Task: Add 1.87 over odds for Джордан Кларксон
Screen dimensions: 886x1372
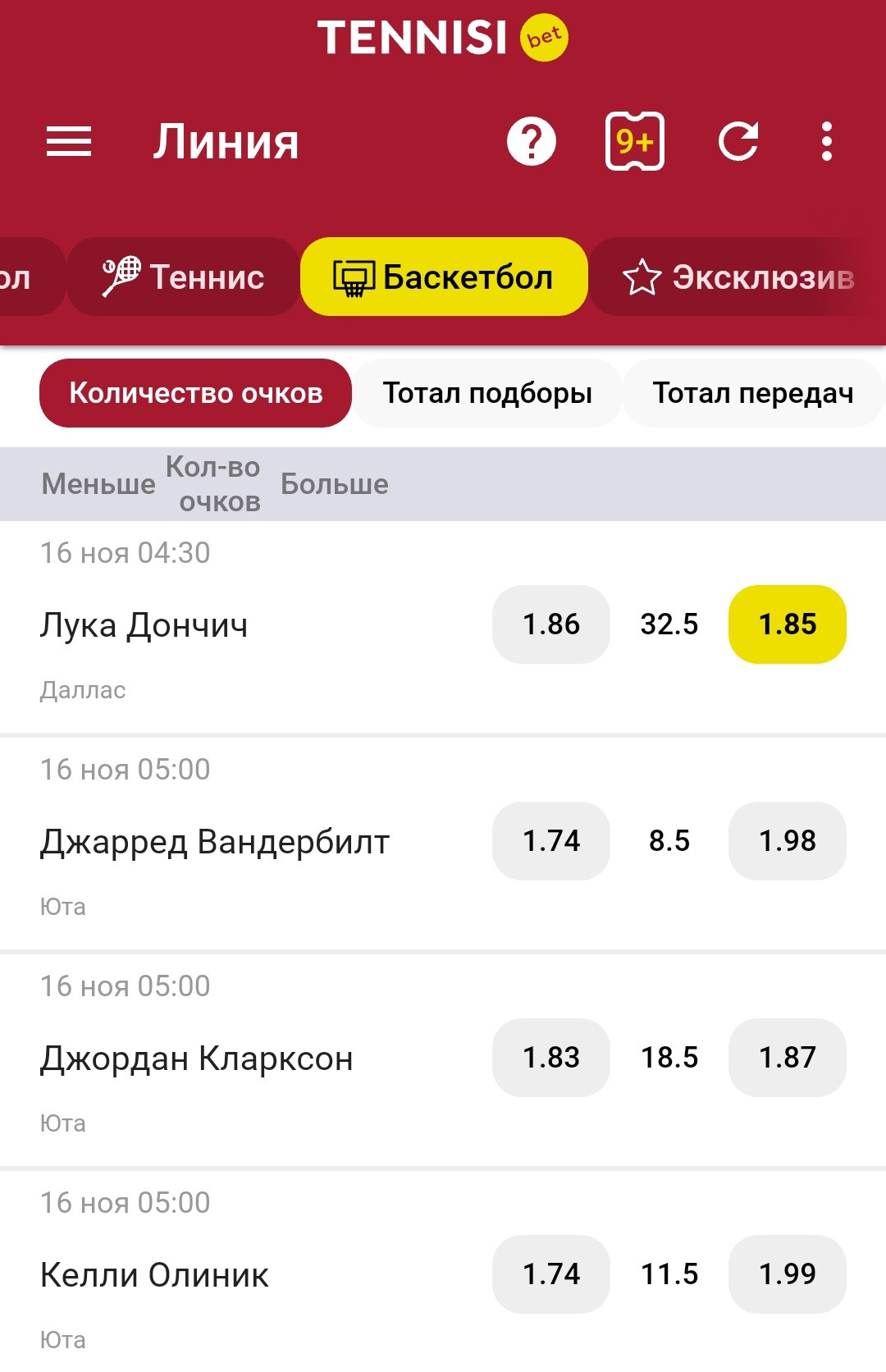Action: coord(788,1058)
